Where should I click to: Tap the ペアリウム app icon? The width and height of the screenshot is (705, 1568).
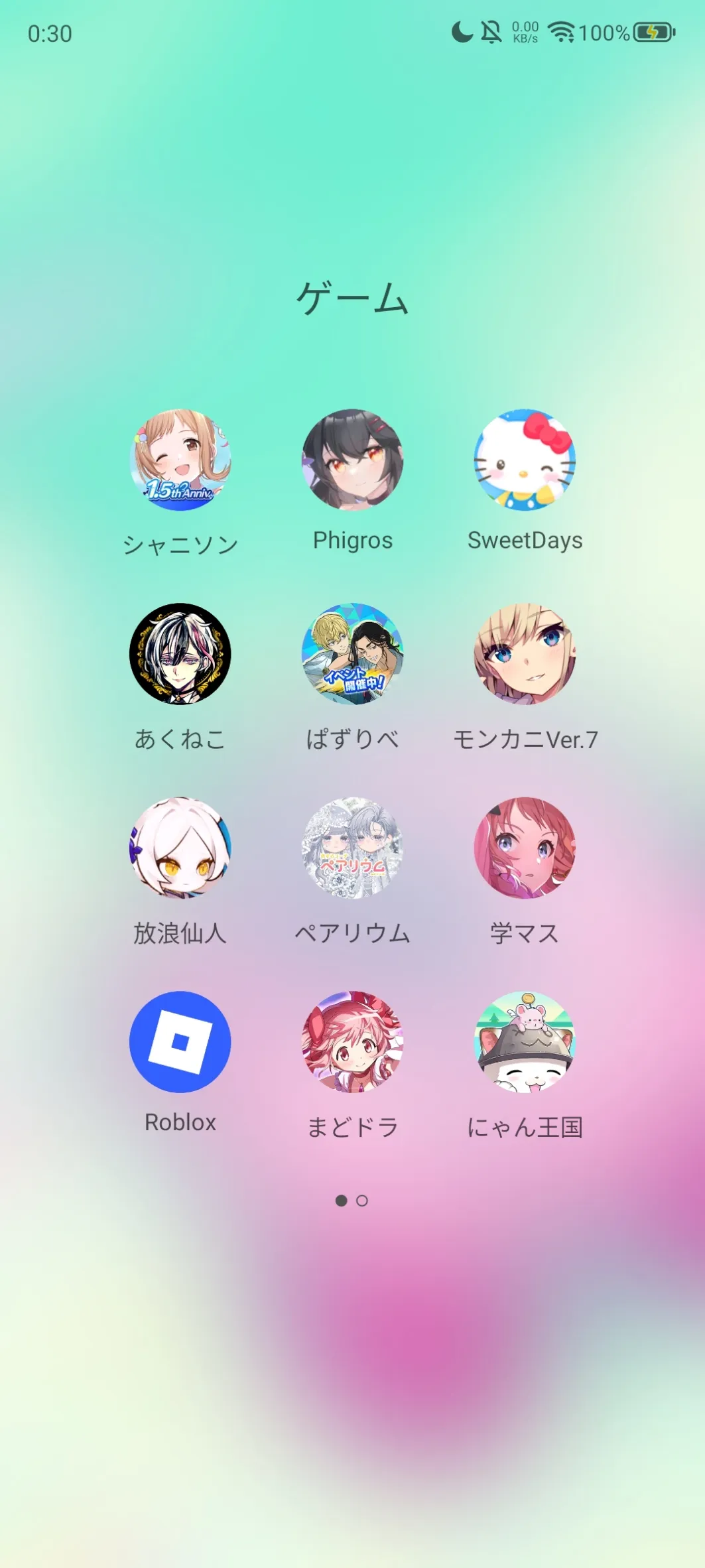(x=353, y=848)
